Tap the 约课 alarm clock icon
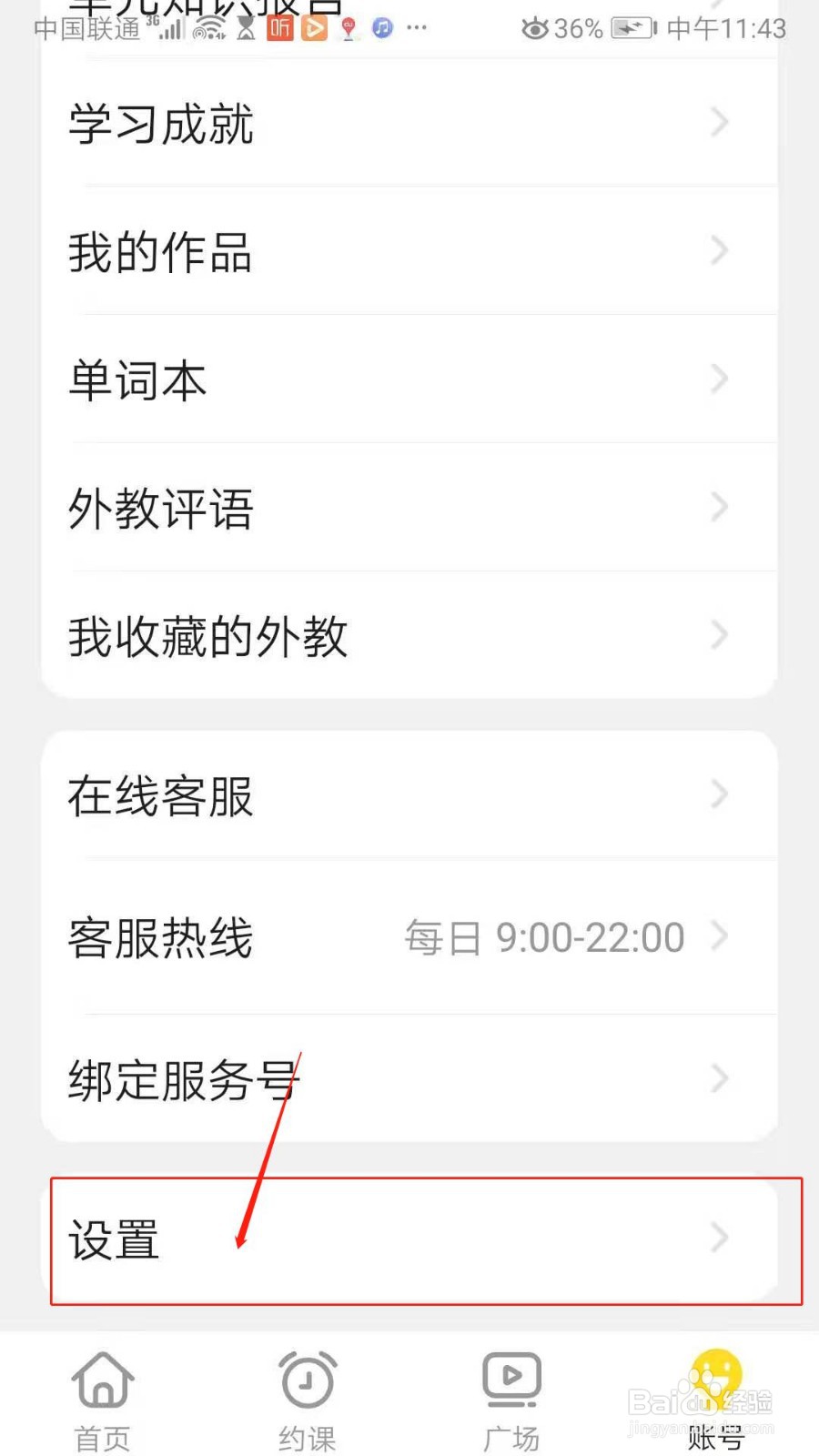The width and height of the screenshot is (819, 1456). click(307, 1380)
